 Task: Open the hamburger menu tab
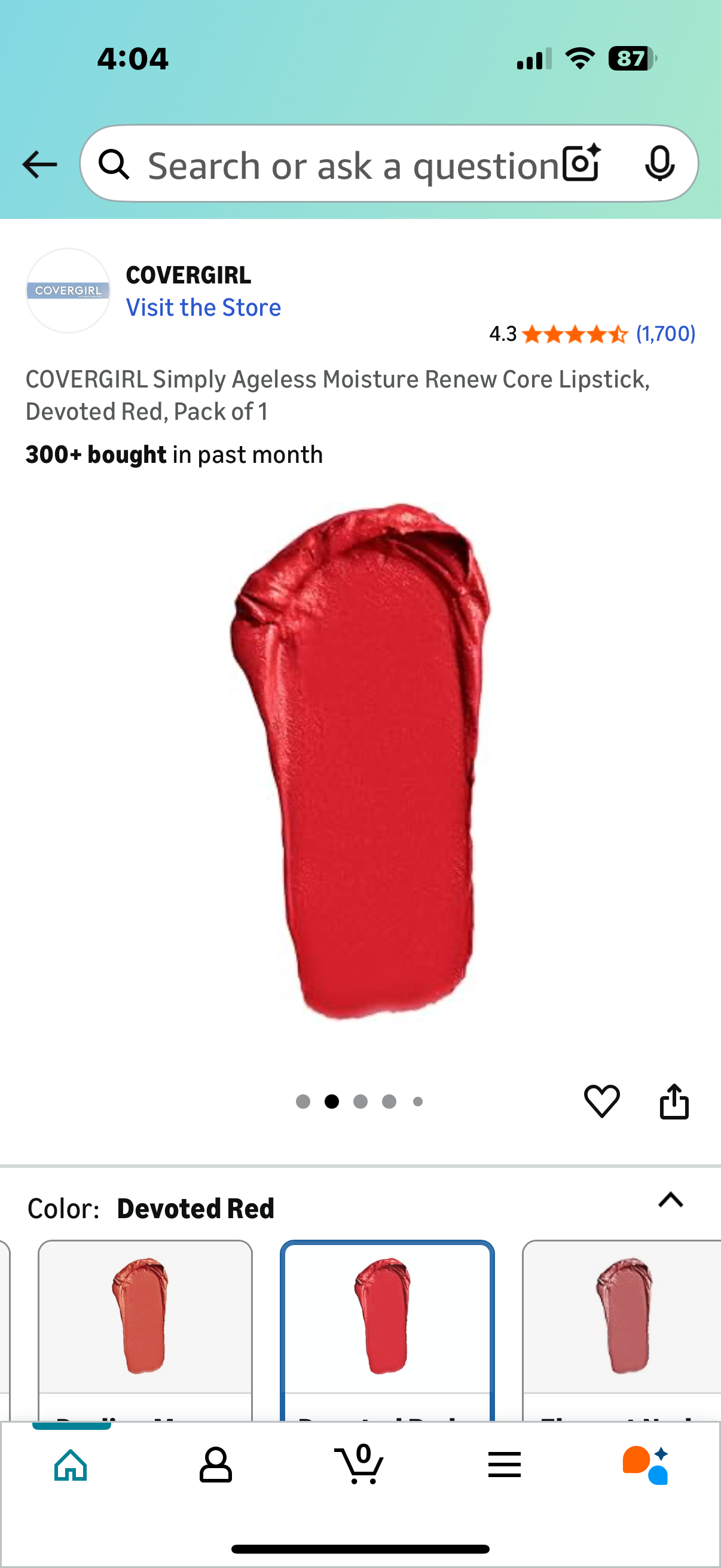tap(505, 1465)
